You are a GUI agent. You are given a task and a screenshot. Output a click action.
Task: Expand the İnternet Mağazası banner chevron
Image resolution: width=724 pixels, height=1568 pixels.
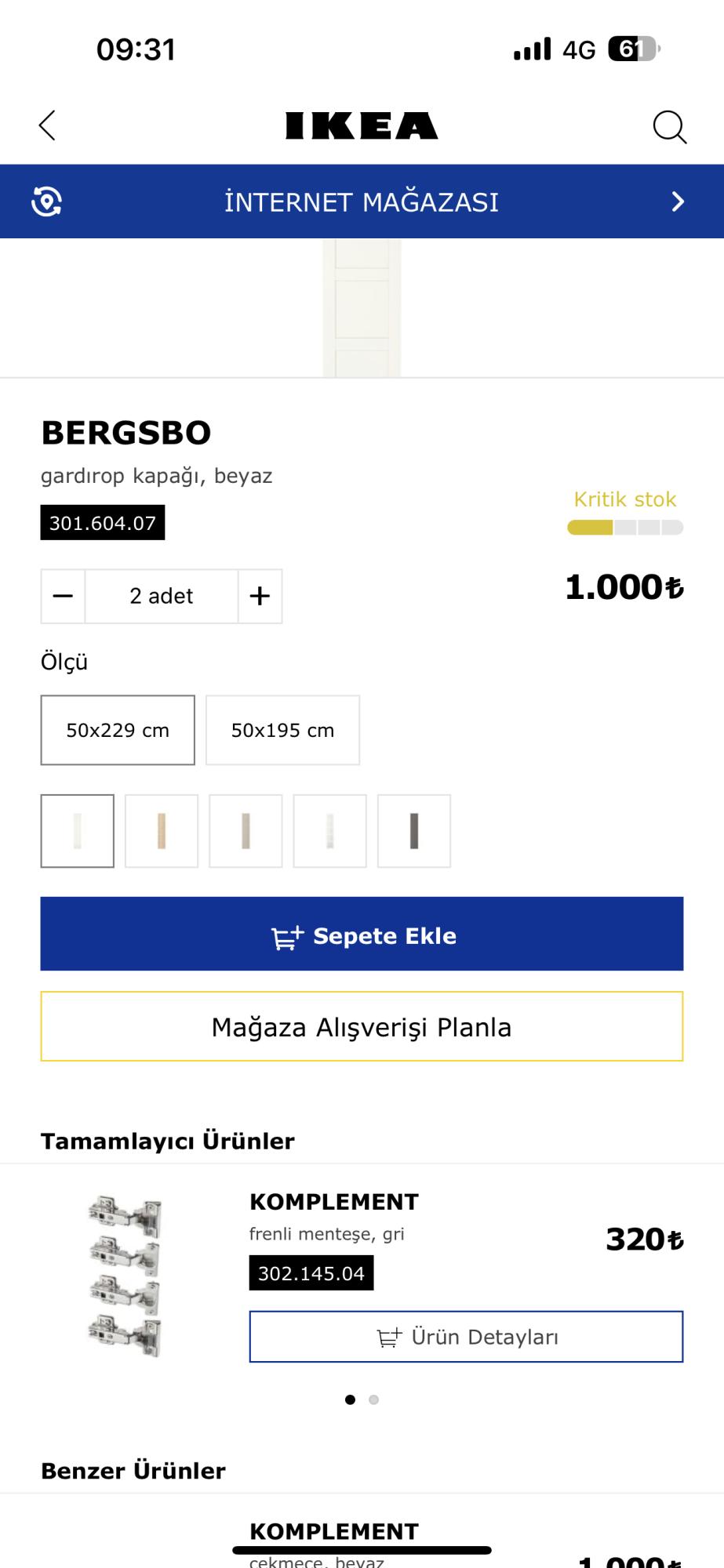(679, 201)
